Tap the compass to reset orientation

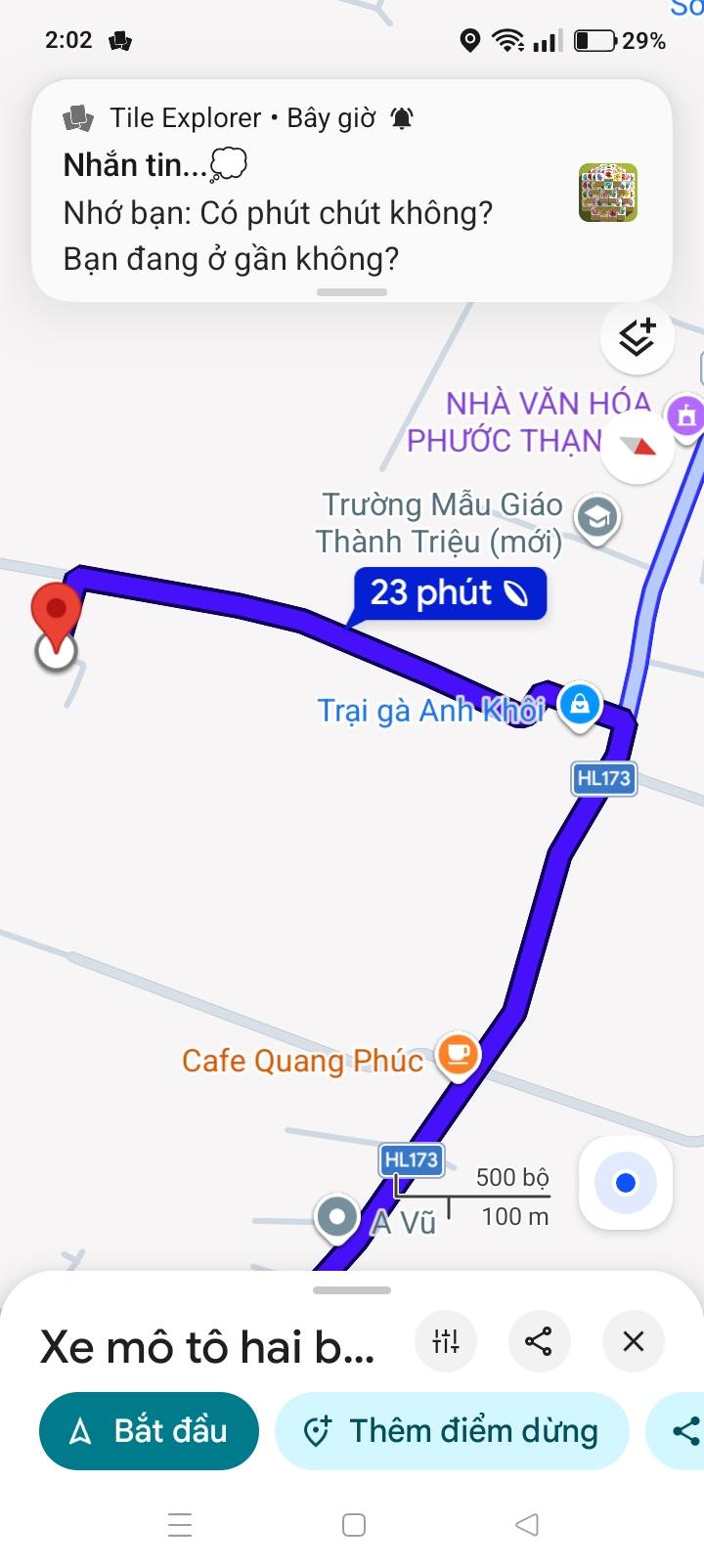pyautogui.click(x=638, y=448)
